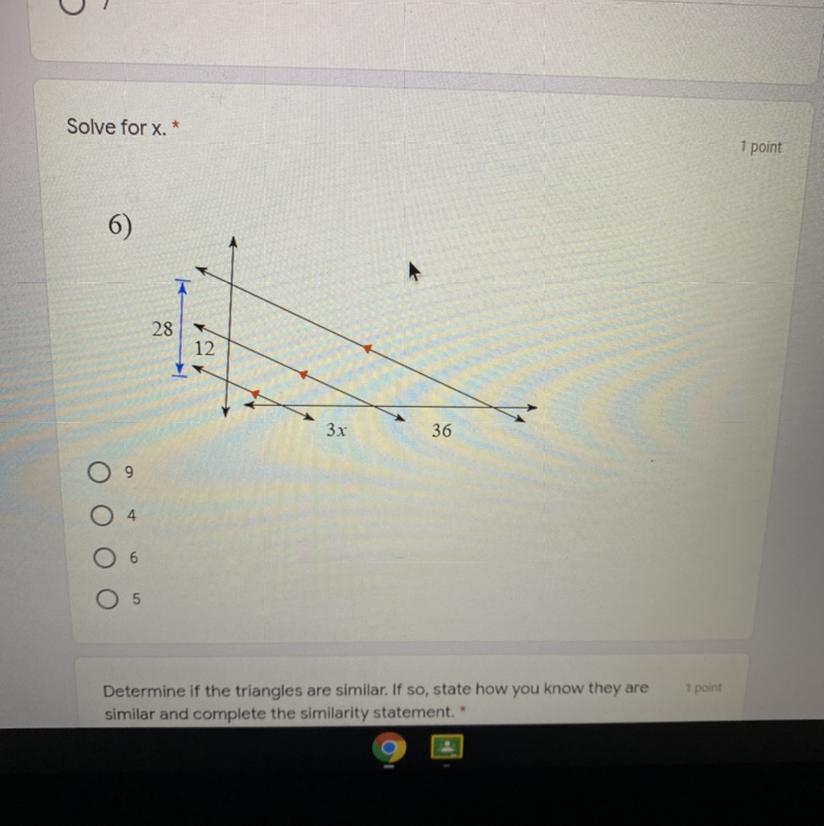Choose radio button labeled 4
824x826 pixels.
[x=101, y=515]
